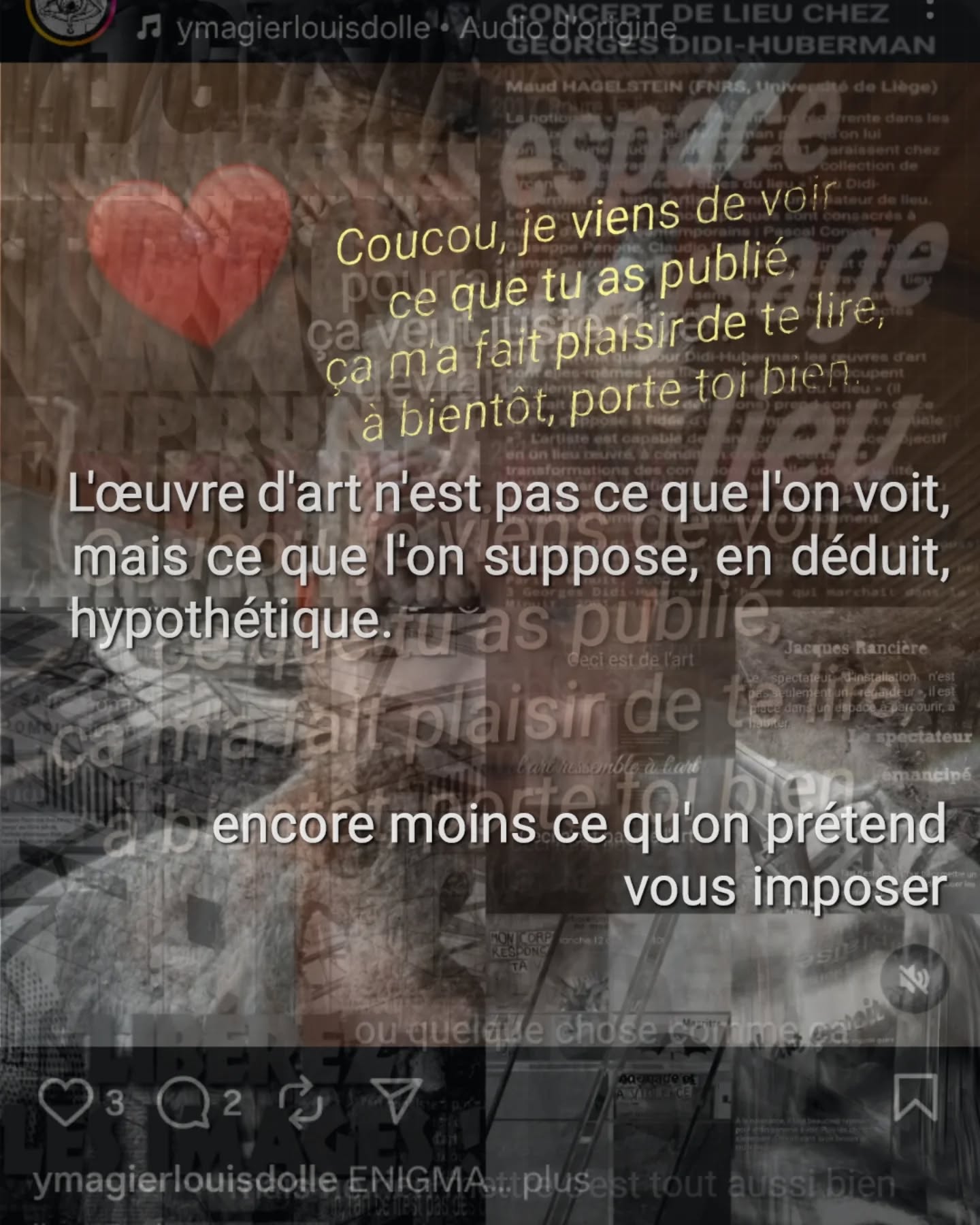Like the post with the heart icon
980x1225 pixels.
coord(65,1101)
